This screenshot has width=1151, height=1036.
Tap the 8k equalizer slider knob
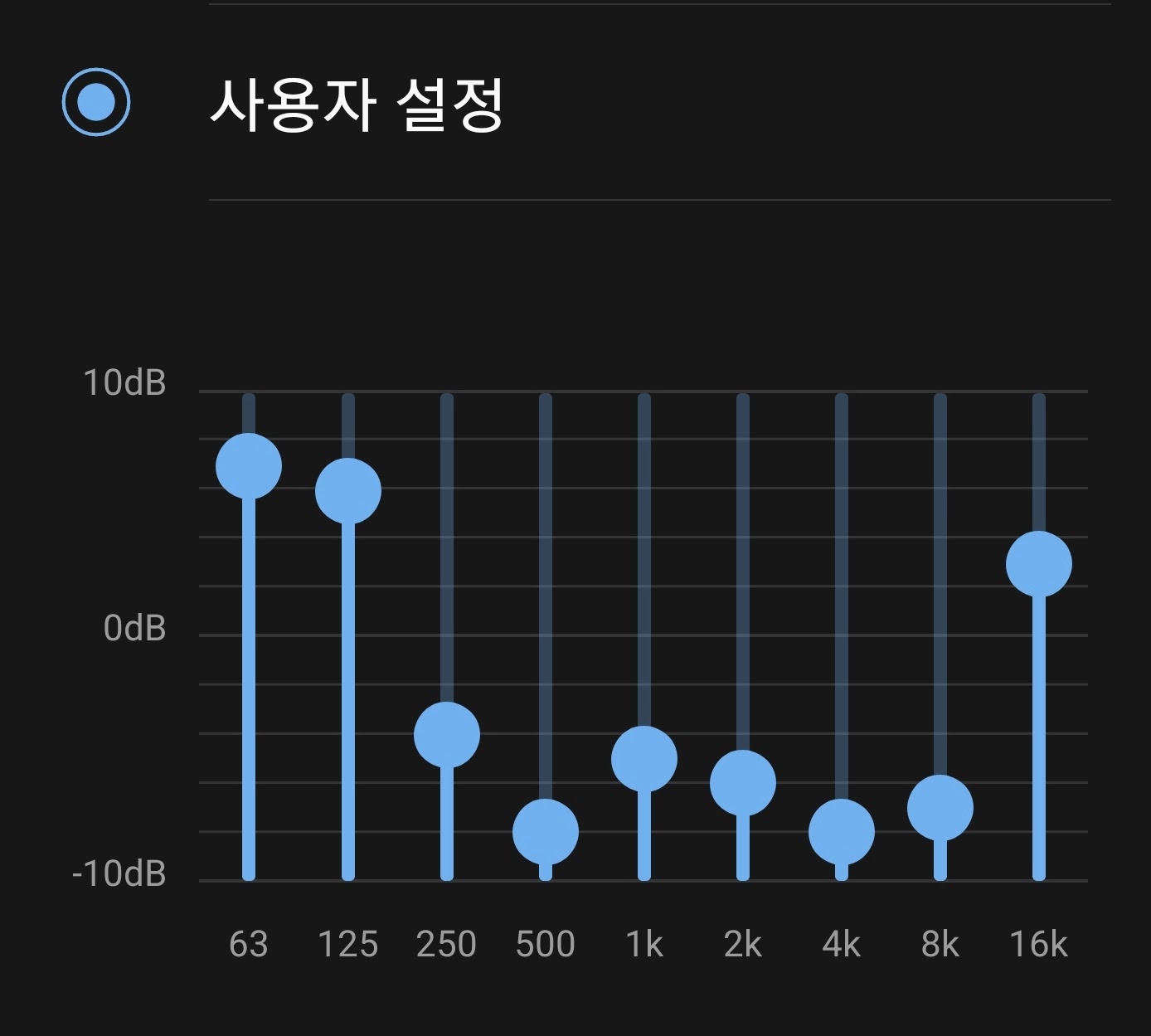(940, 808)
